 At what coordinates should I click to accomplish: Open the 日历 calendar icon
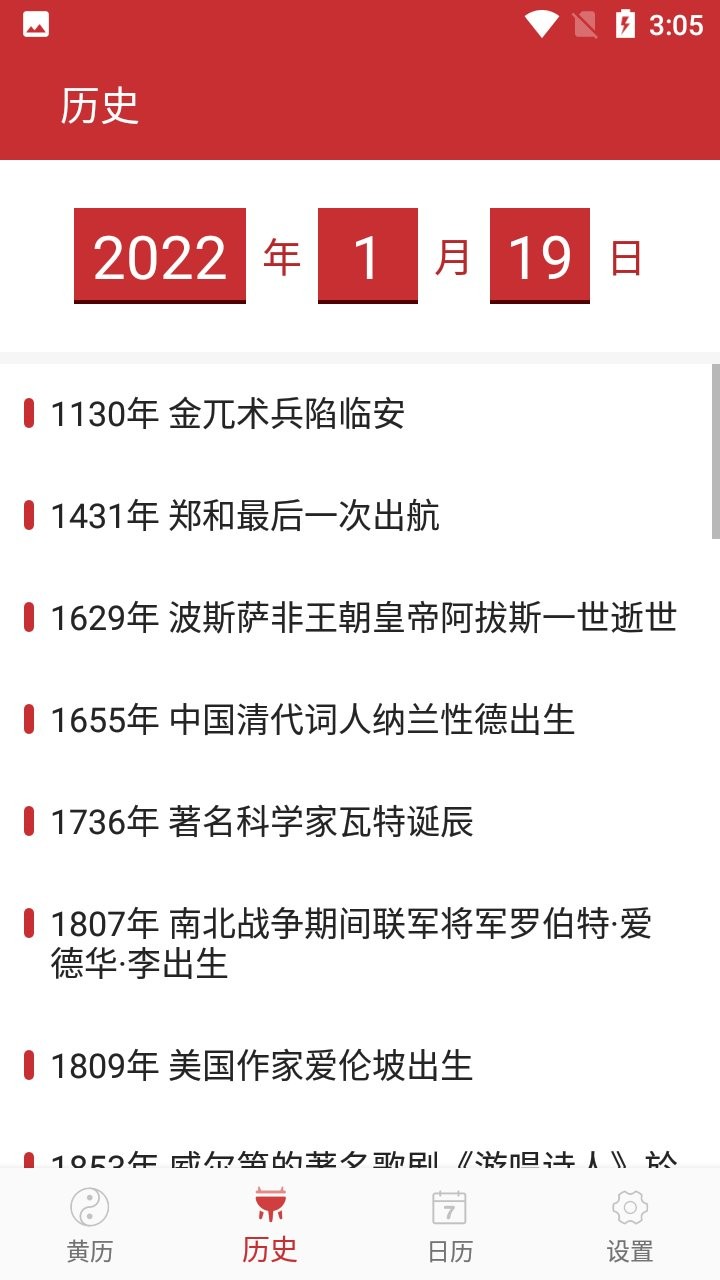(450, 1207)
